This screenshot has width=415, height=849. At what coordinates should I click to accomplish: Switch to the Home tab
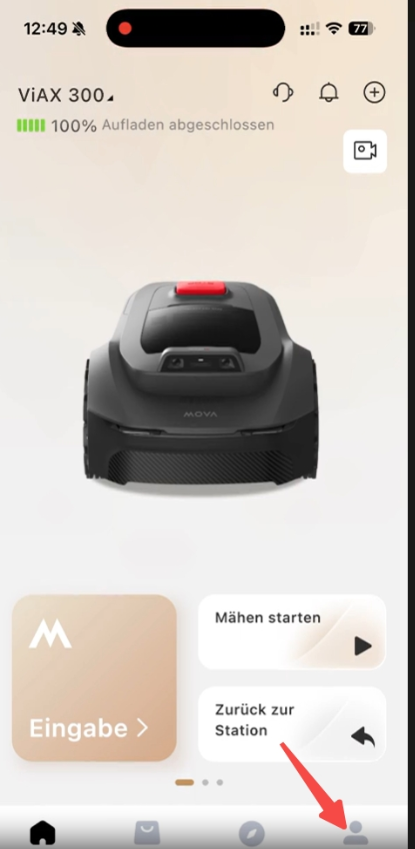coord(43,833)
